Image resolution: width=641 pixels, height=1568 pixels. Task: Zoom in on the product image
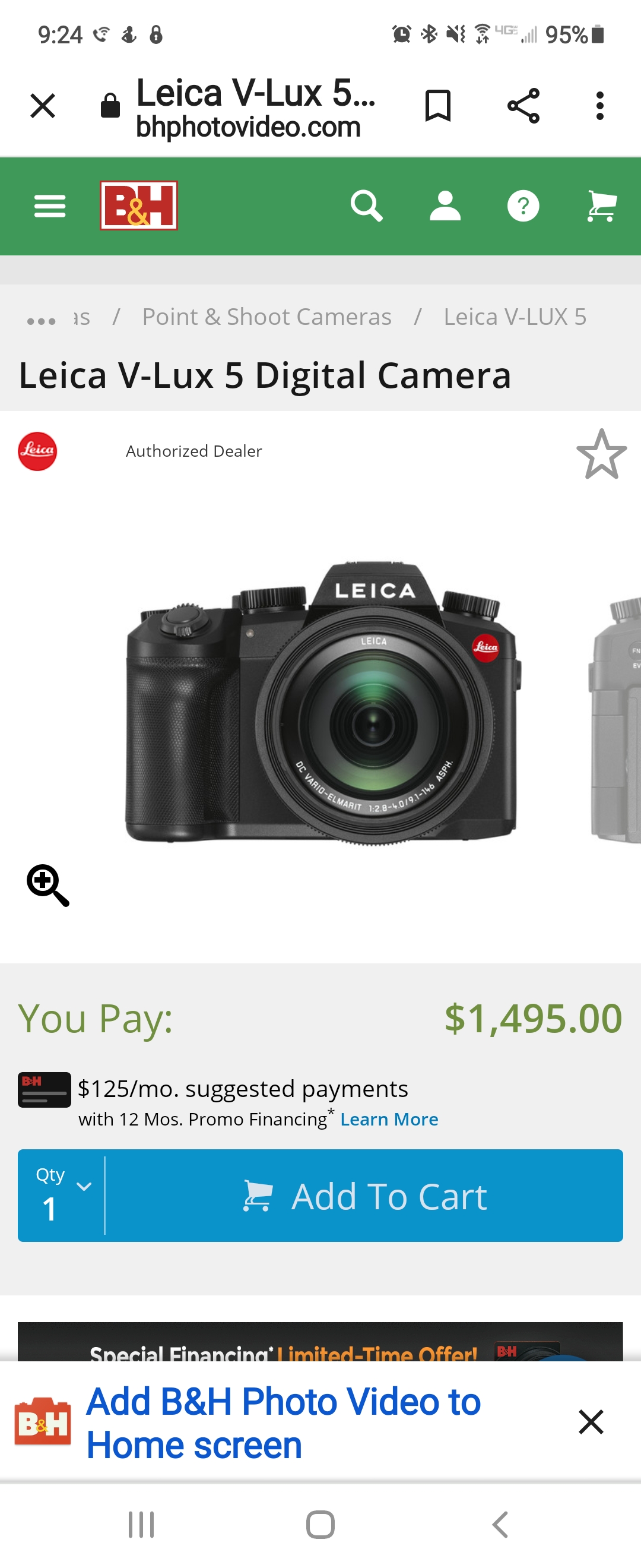pos(47,884)
